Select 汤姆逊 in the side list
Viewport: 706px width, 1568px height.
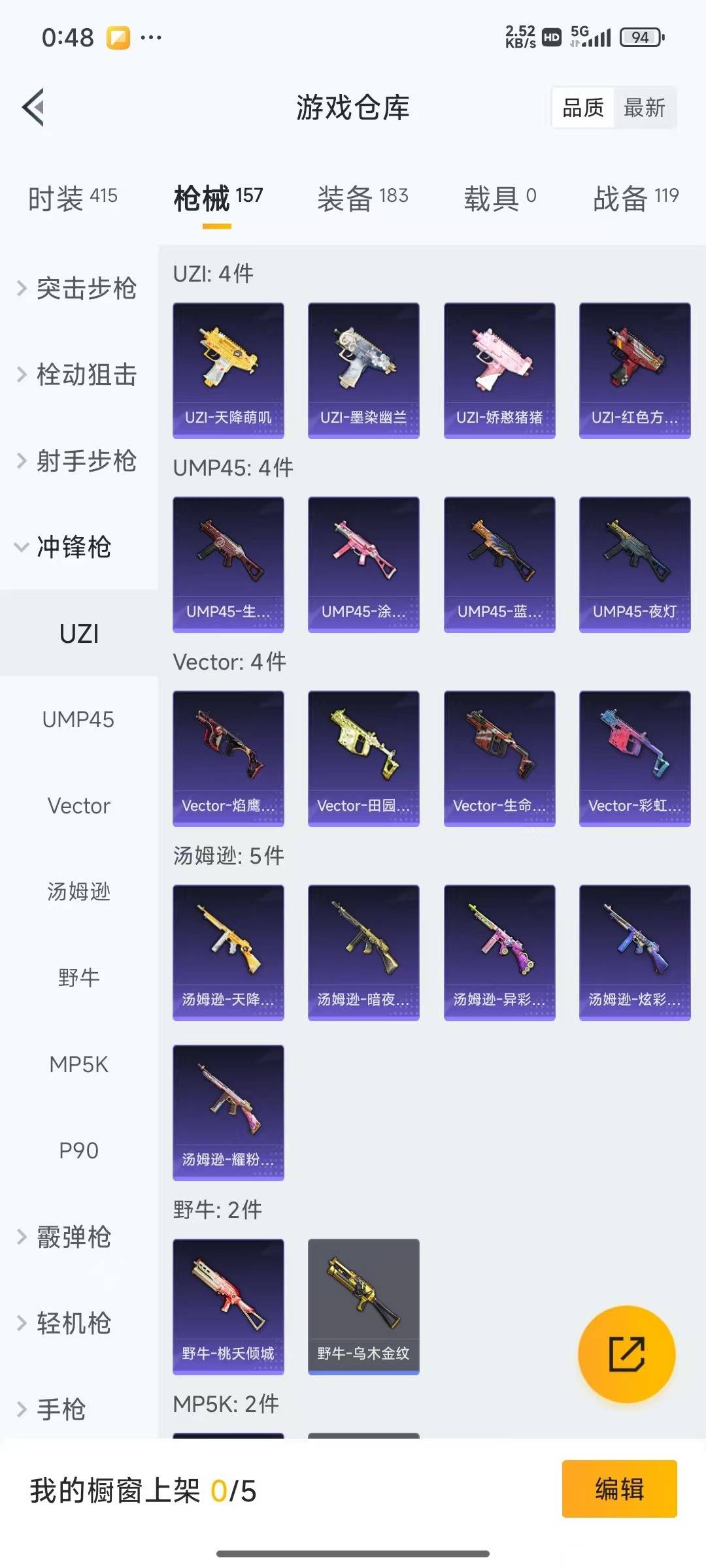(78, 892)
